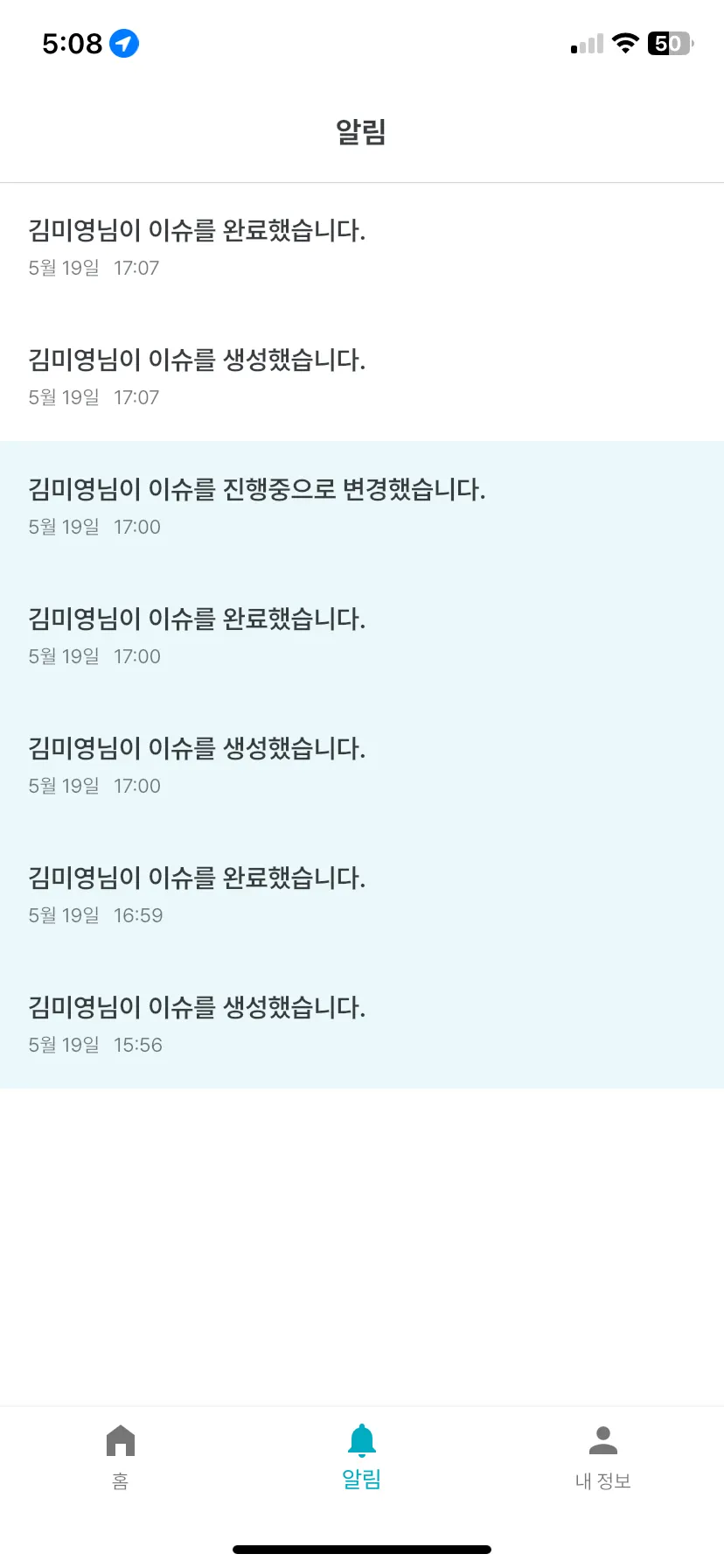The width and height of the screenshot is (724, 1568).
Task: Switch to the 홈 tab
Action: pos(121,1457)
